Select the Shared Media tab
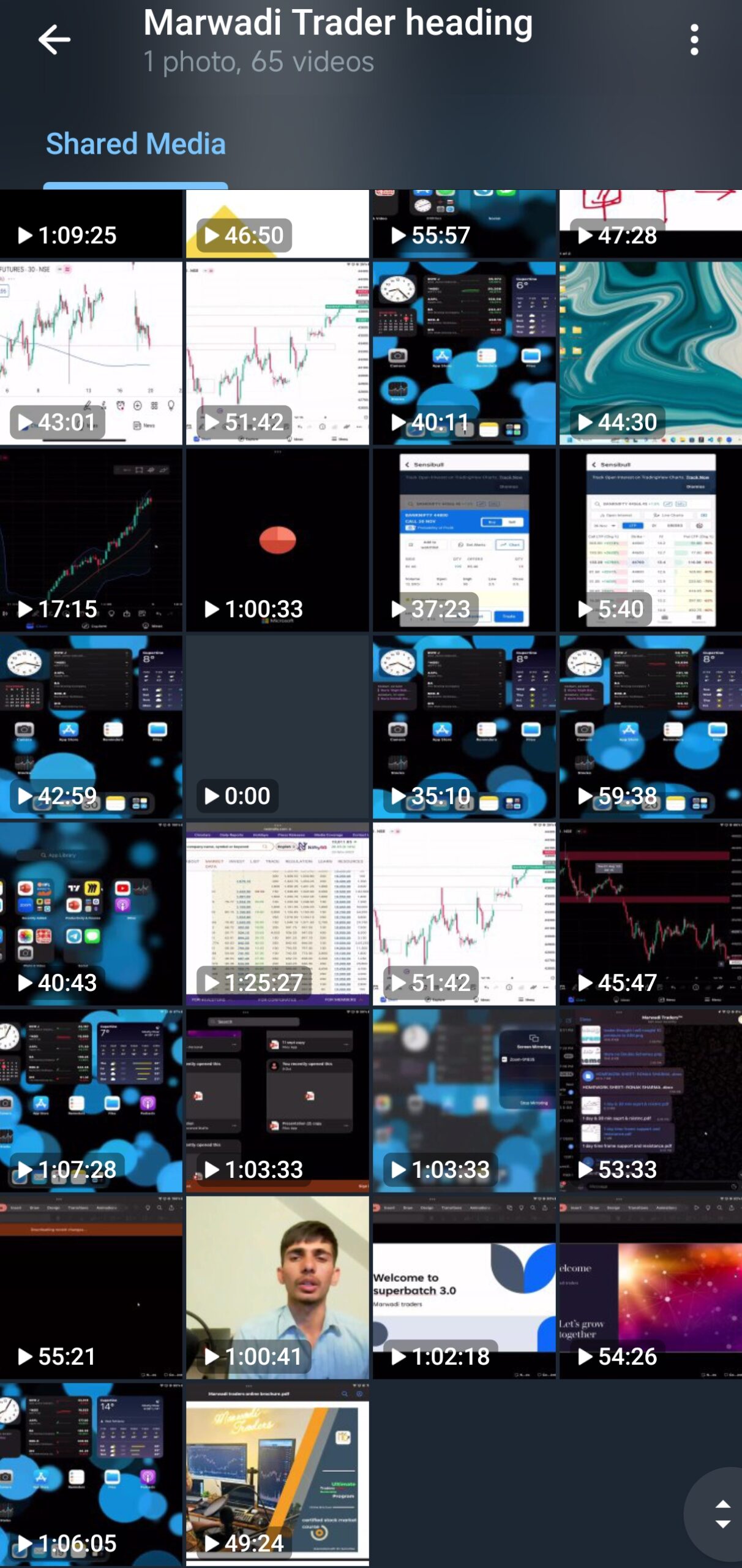 (x=135, y=145)
